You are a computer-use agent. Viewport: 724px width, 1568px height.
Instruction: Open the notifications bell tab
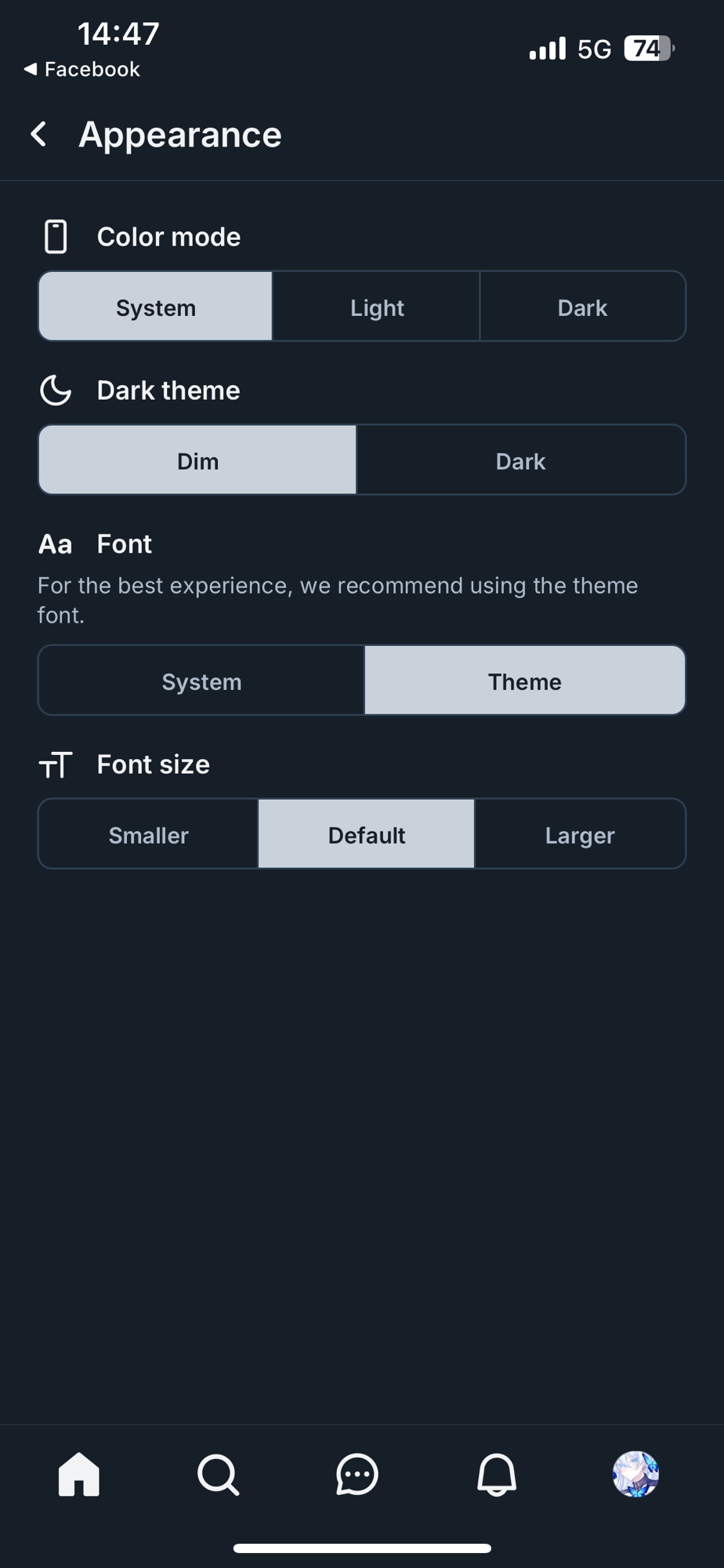[497, 1475]
